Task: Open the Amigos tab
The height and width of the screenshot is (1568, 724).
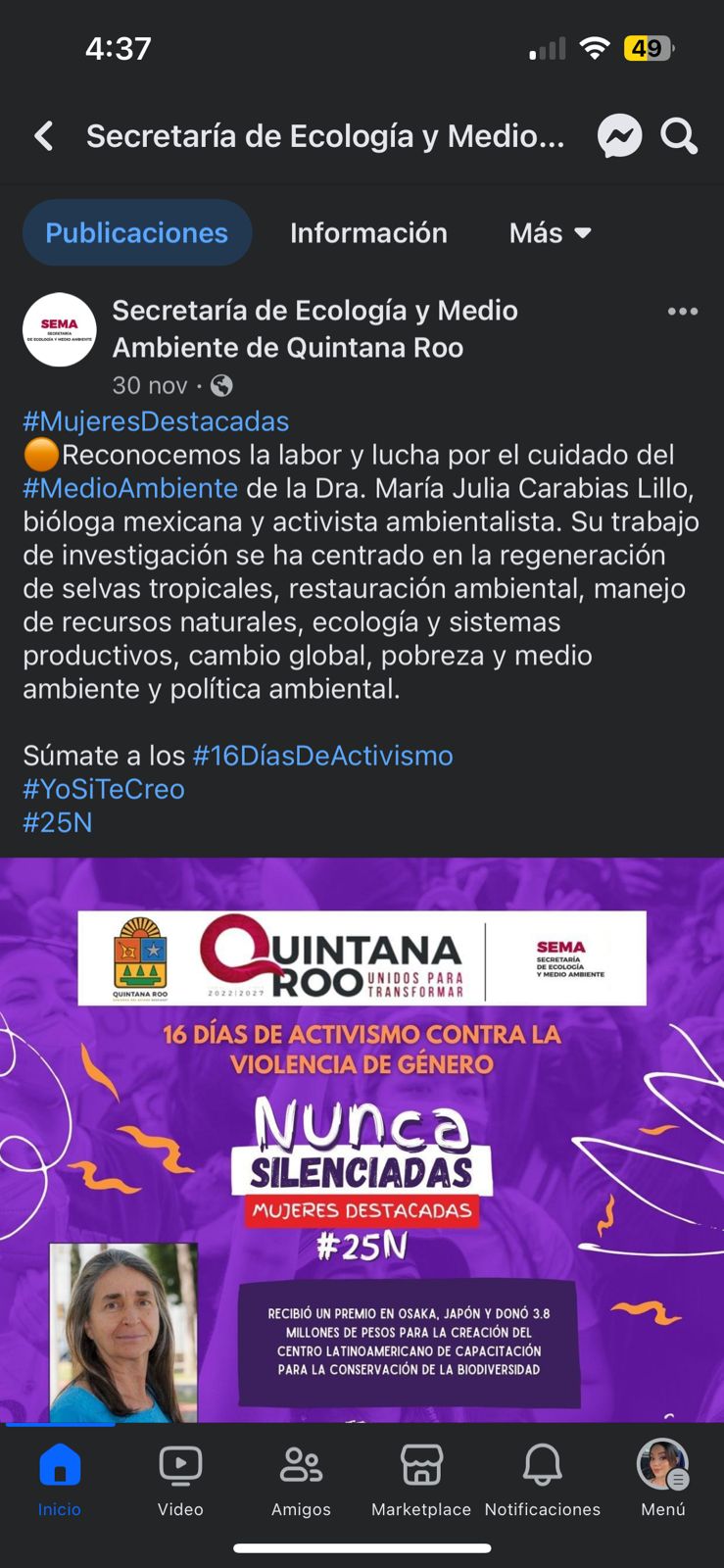Action: pos(301,1480)
